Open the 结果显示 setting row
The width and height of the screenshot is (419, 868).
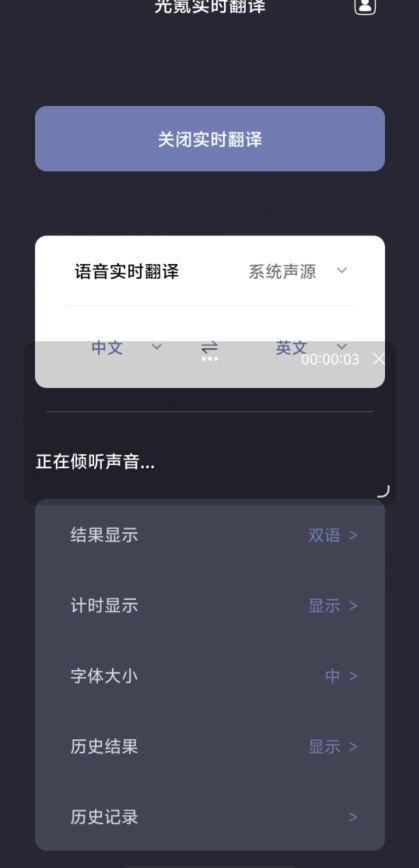(210, 535)
